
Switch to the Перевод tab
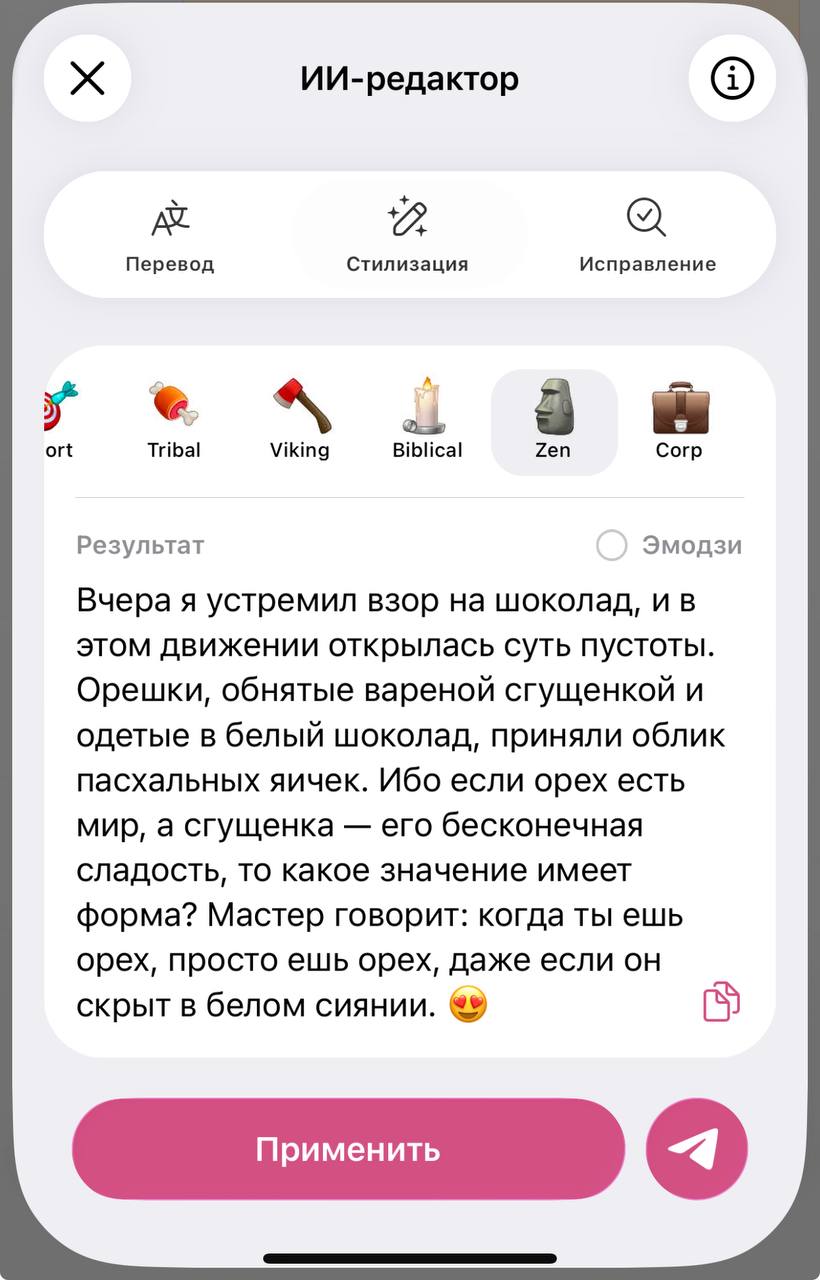click(x=170, y=236)
